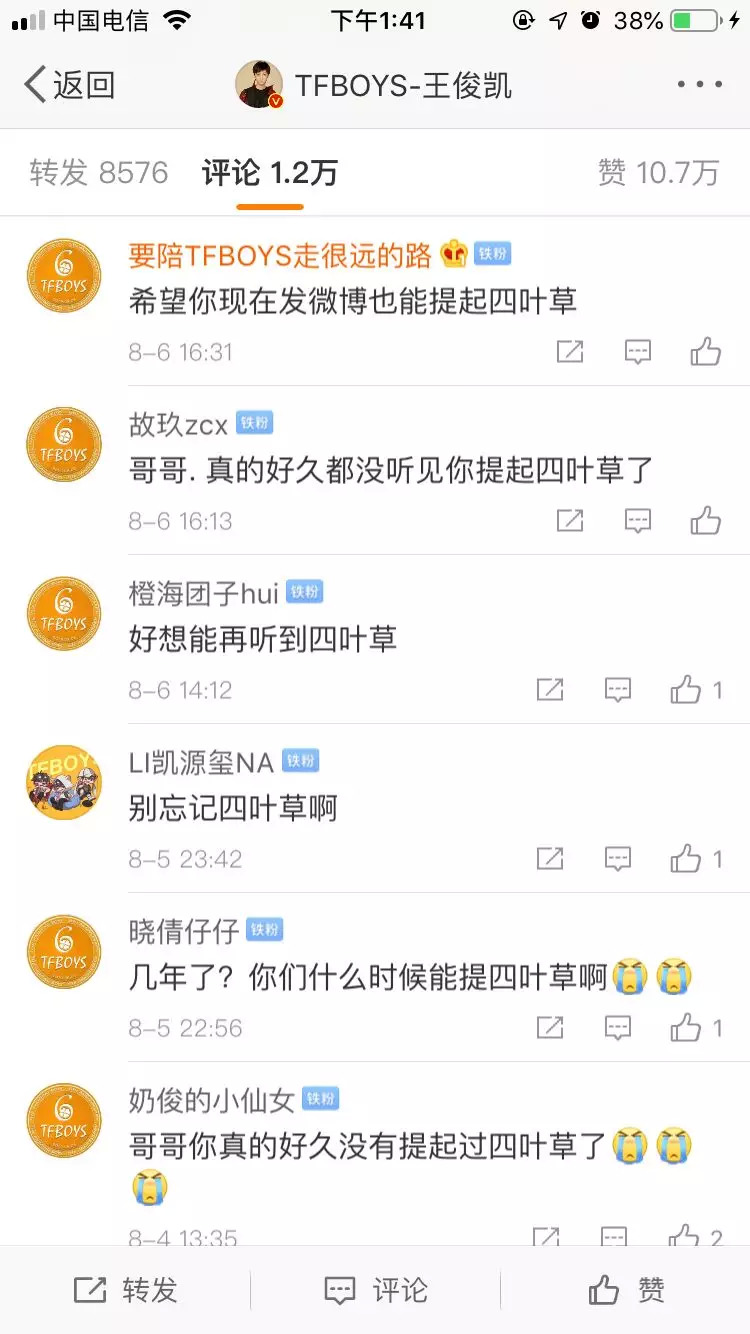Reply to 要陪TFBOYS走很远的路's comment
This screenshot has width=750, height=1334.
pos(637,351)
